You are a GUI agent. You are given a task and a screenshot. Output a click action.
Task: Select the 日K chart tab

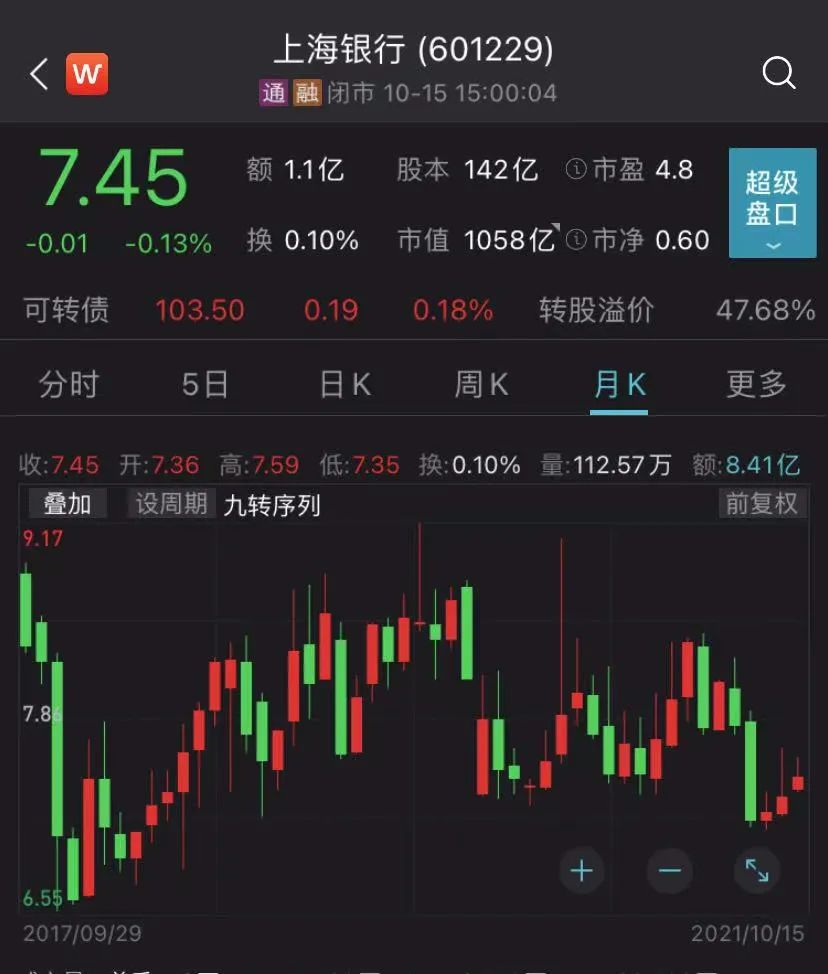coord(345,384)
